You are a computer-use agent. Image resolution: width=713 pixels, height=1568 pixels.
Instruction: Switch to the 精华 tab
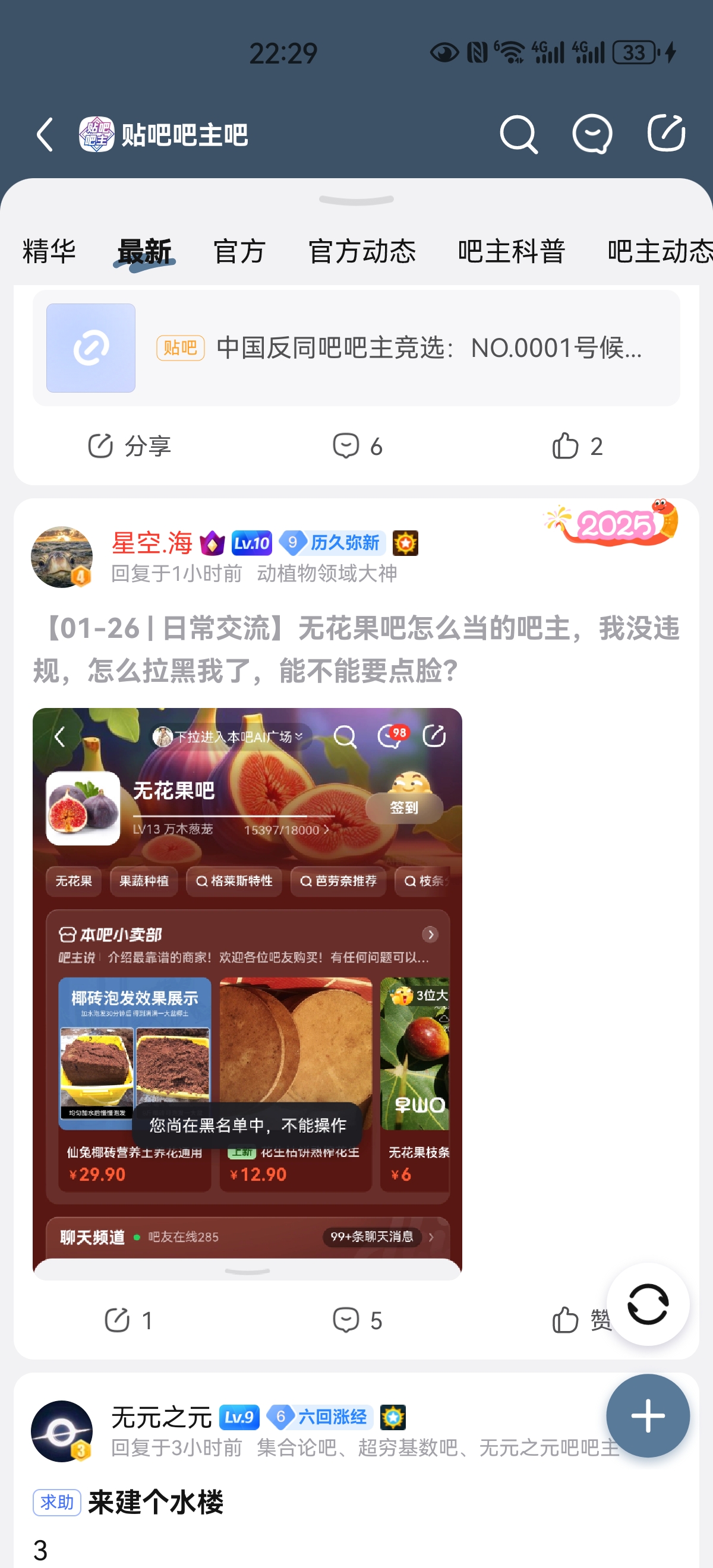click(x=49, y=251)
